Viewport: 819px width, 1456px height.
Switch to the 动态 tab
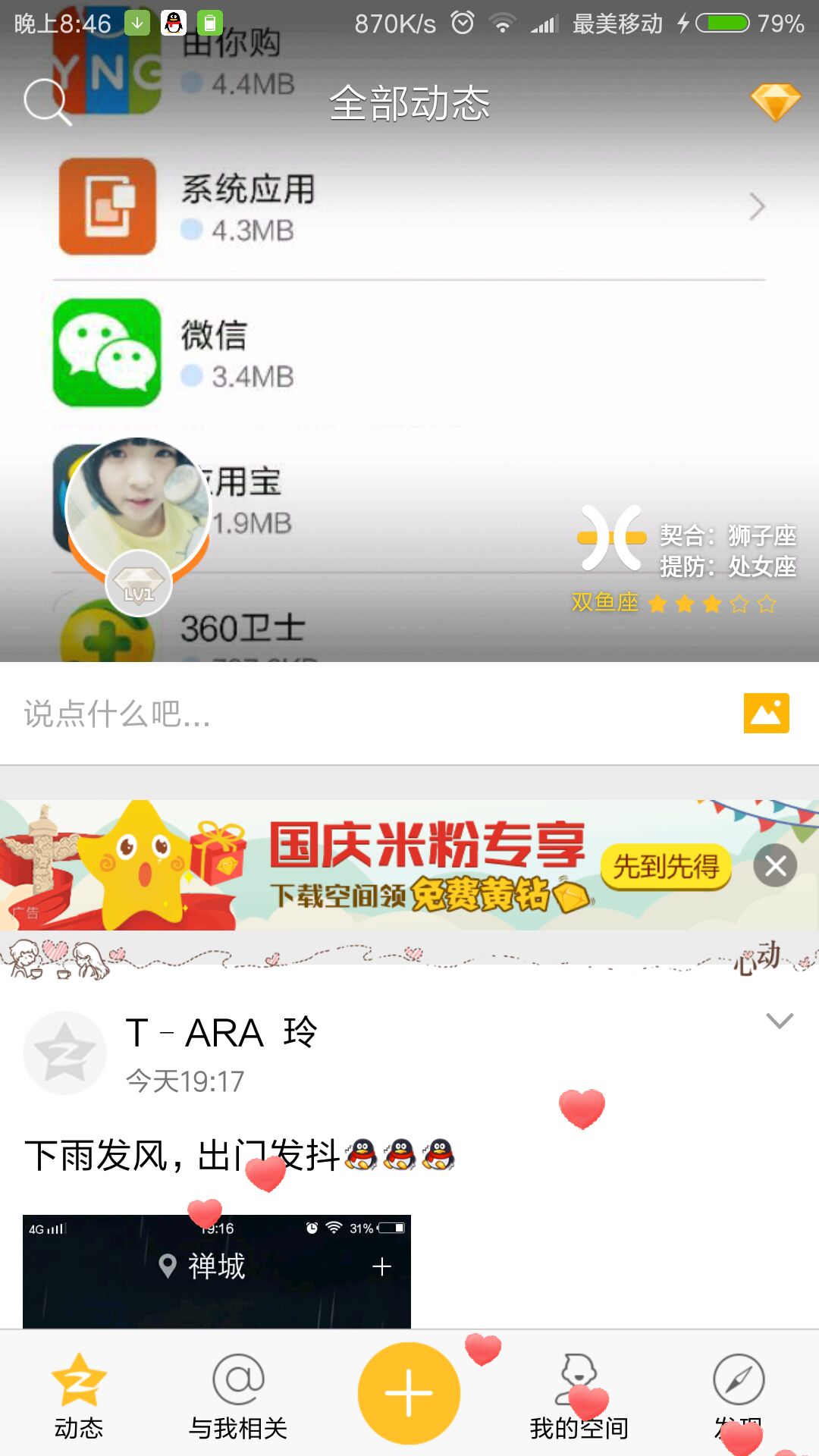(x=79, y=1395)
